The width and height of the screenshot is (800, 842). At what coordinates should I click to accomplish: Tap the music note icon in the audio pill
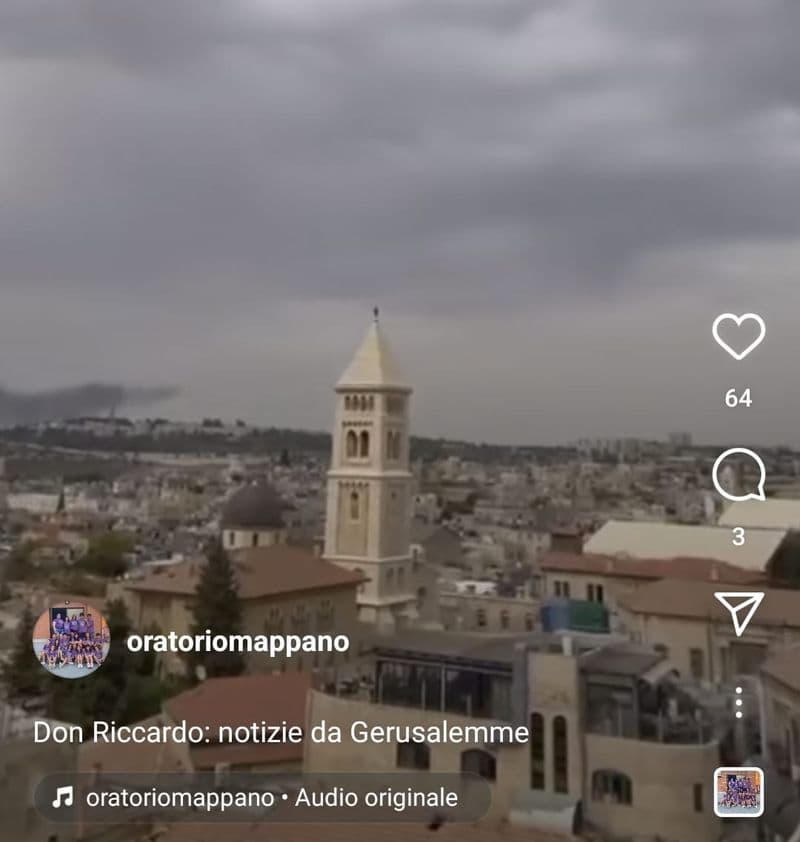65,797
